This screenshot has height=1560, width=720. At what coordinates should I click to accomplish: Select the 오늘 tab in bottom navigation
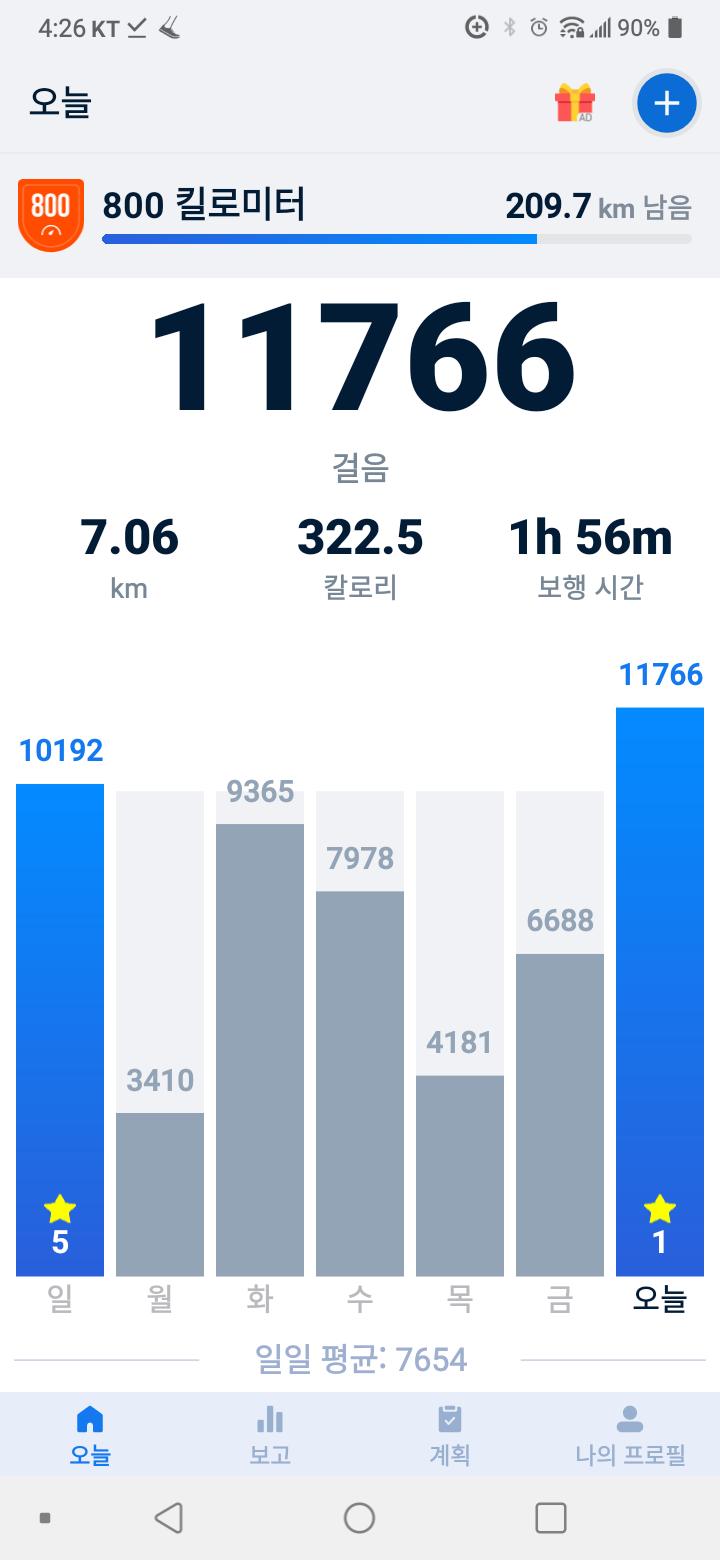pos(90,1434)
